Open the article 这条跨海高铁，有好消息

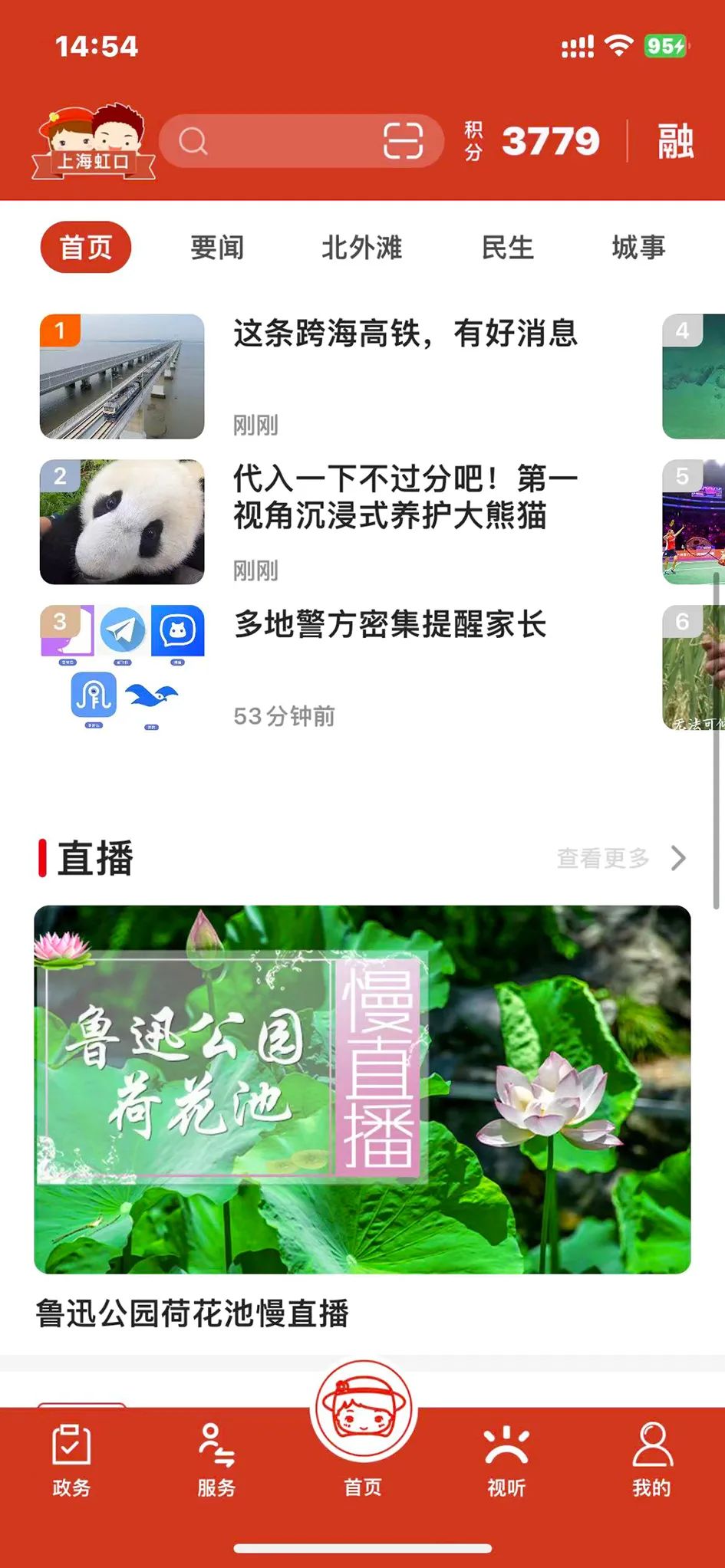tap(405, 334)
